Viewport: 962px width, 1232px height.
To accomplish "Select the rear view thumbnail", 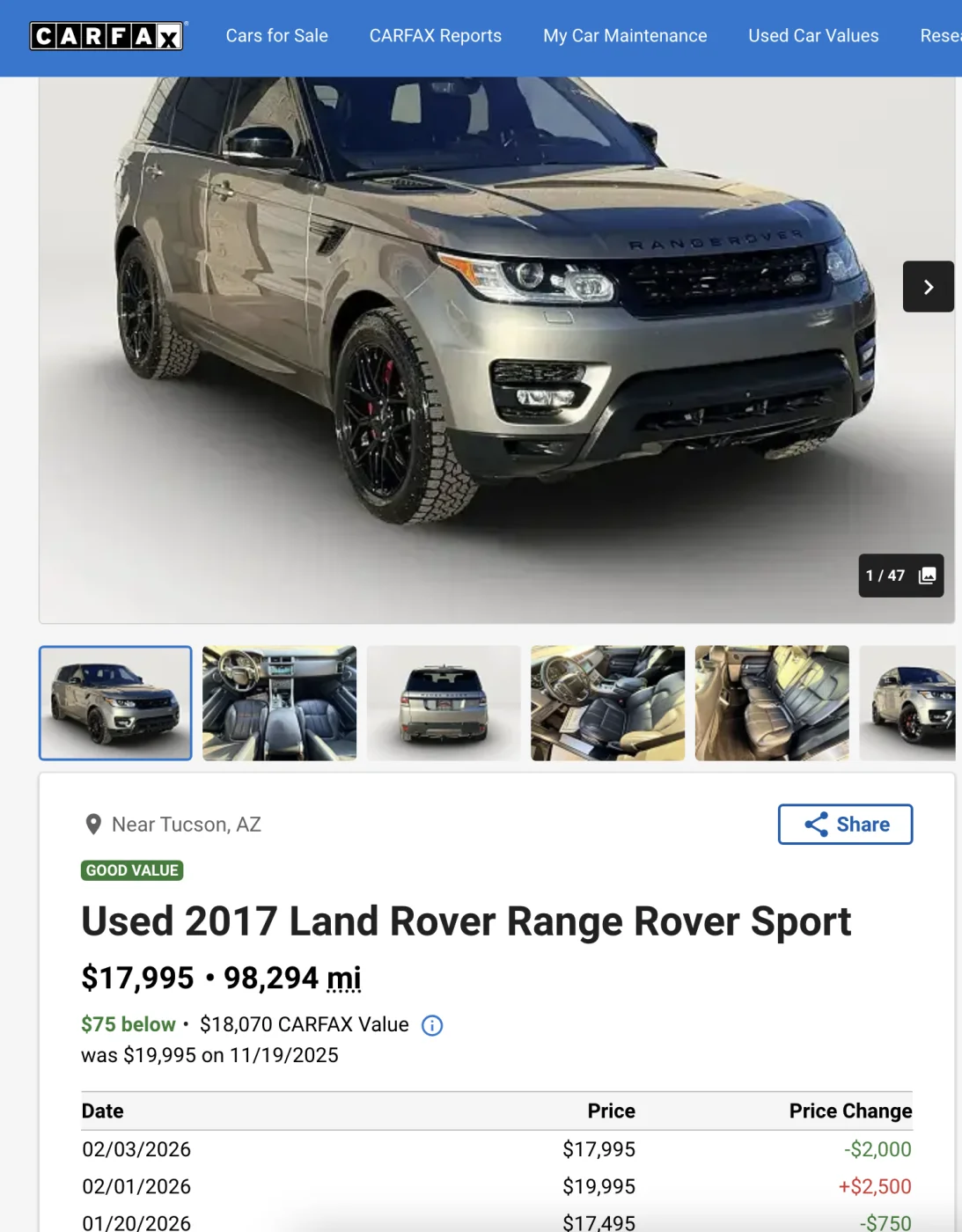I will pyautogui.click(x=444, y=703).
